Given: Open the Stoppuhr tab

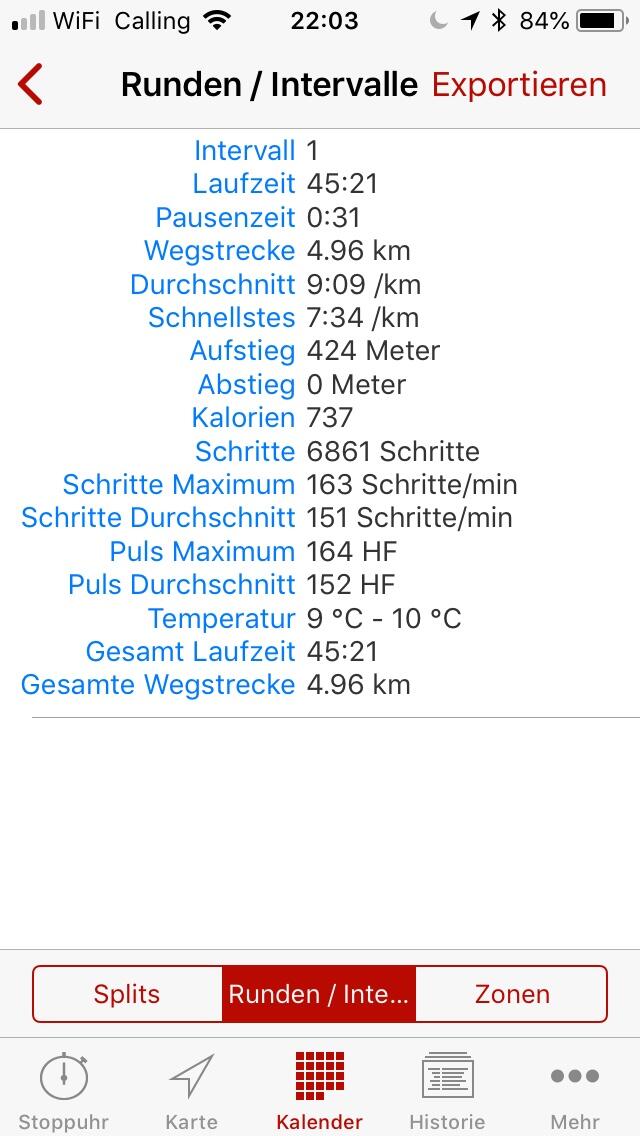Looking at the screenshot, I should pyautogui.click(x=64, y=1090).
